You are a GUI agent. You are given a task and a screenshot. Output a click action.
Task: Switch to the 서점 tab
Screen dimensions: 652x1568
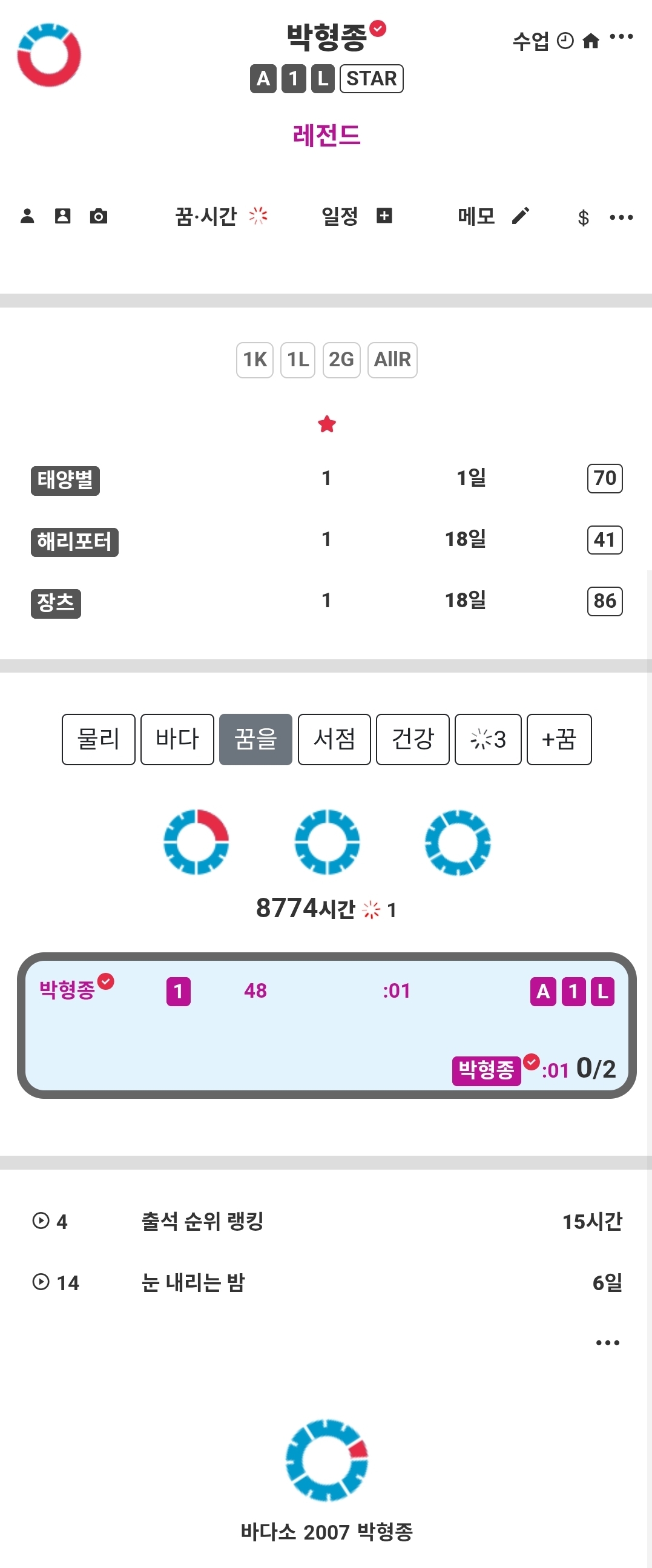[334, 739]
